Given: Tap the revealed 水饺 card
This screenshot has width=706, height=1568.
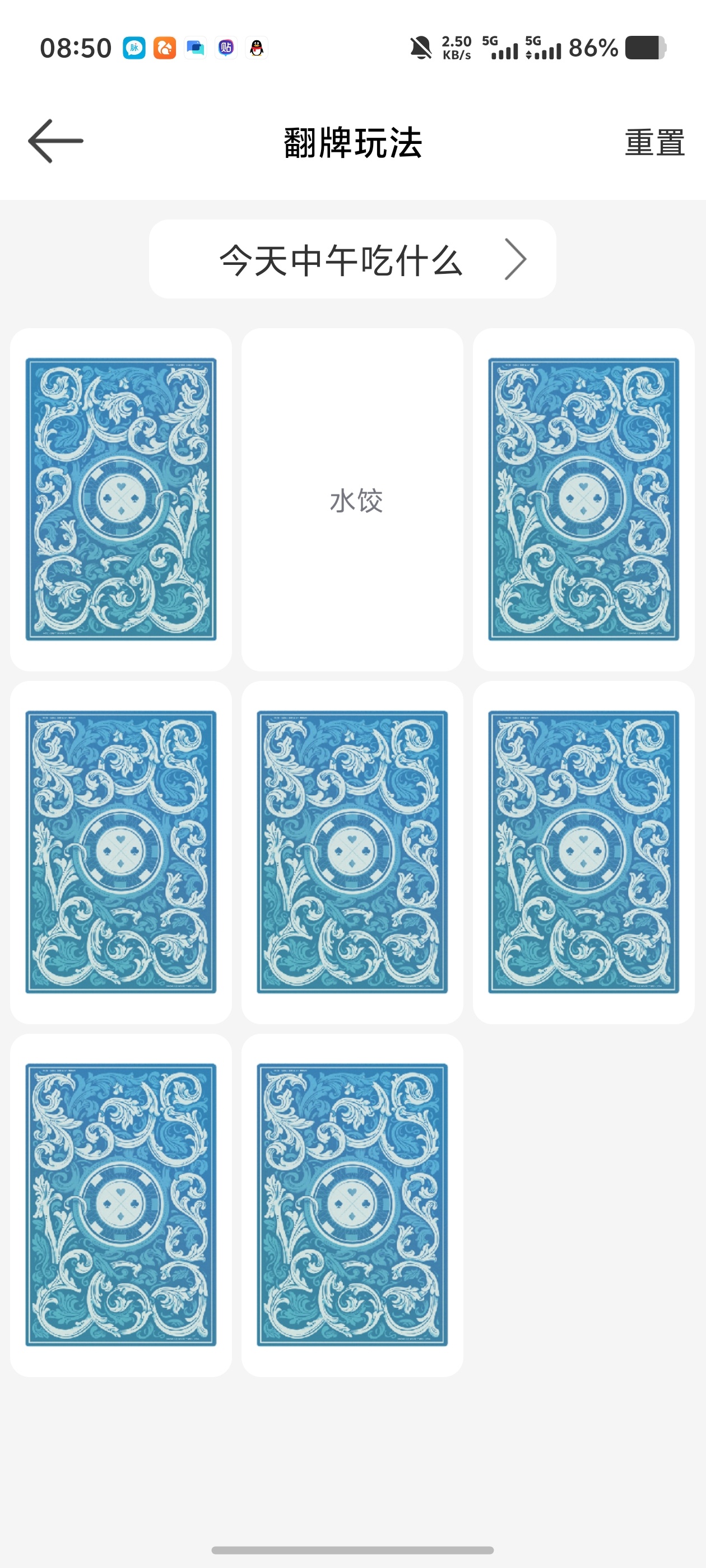Looking at the screenshot, I should [x=352, y=500].
